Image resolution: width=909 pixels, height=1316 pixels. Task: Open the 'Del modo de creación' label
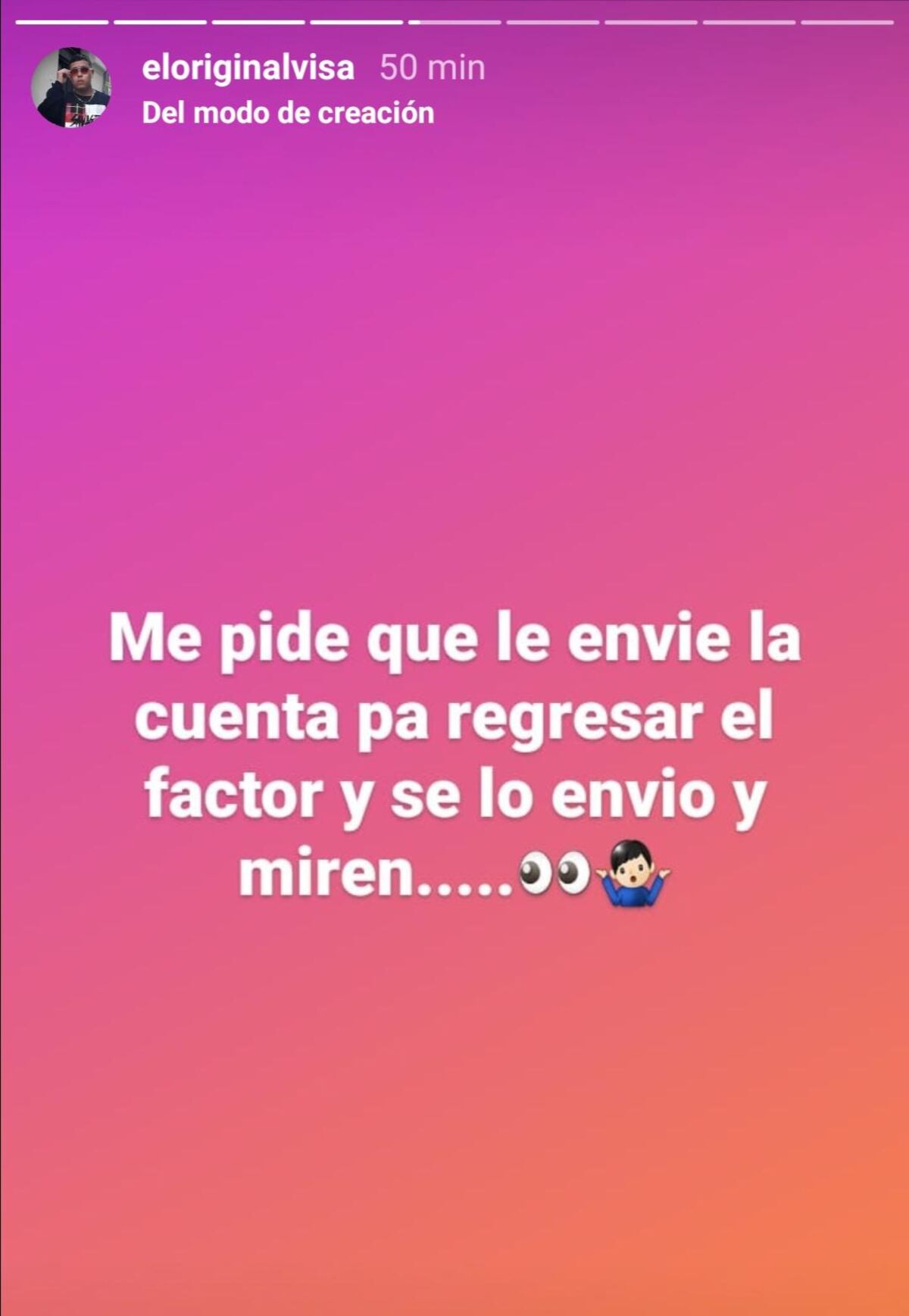coord(288,114)
